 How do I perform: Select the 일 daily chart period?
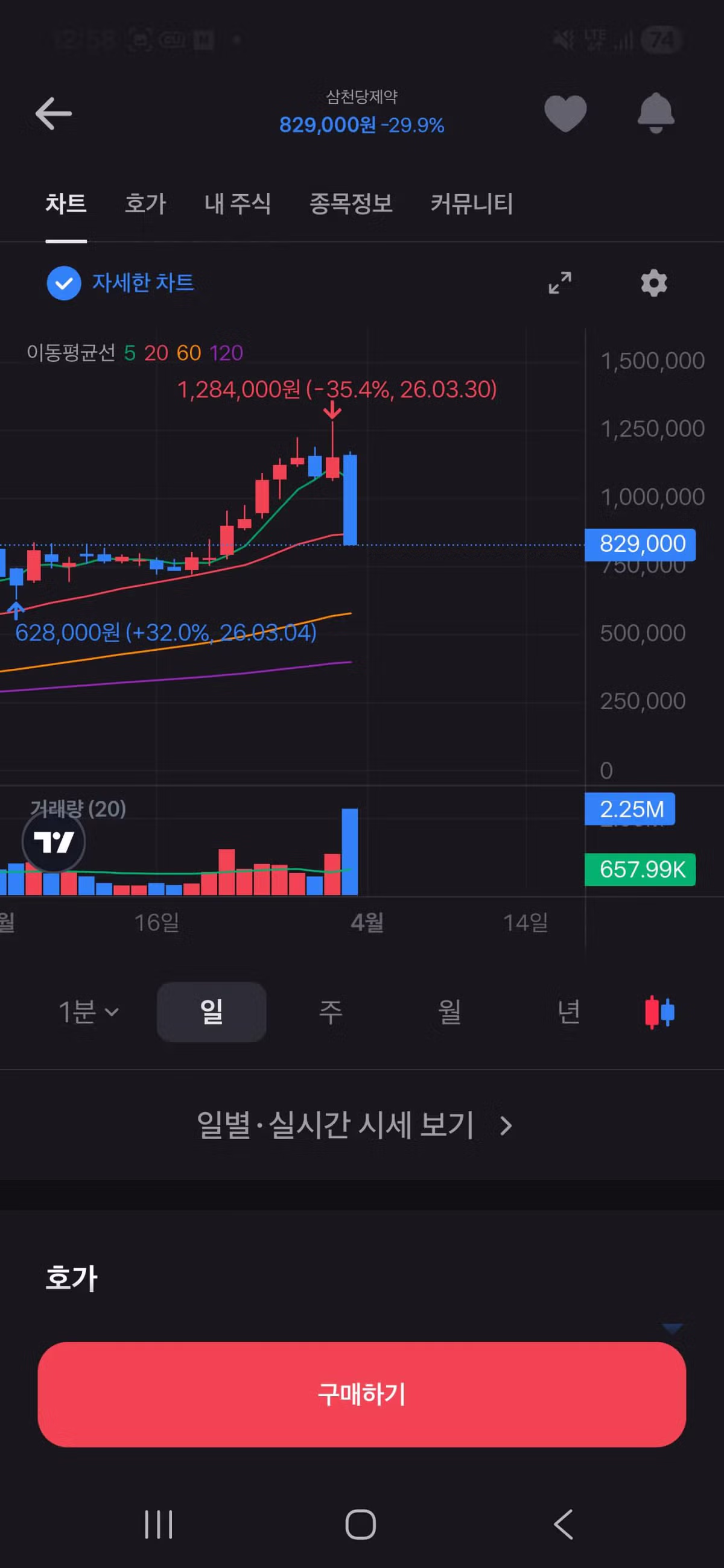point(211,1011)
